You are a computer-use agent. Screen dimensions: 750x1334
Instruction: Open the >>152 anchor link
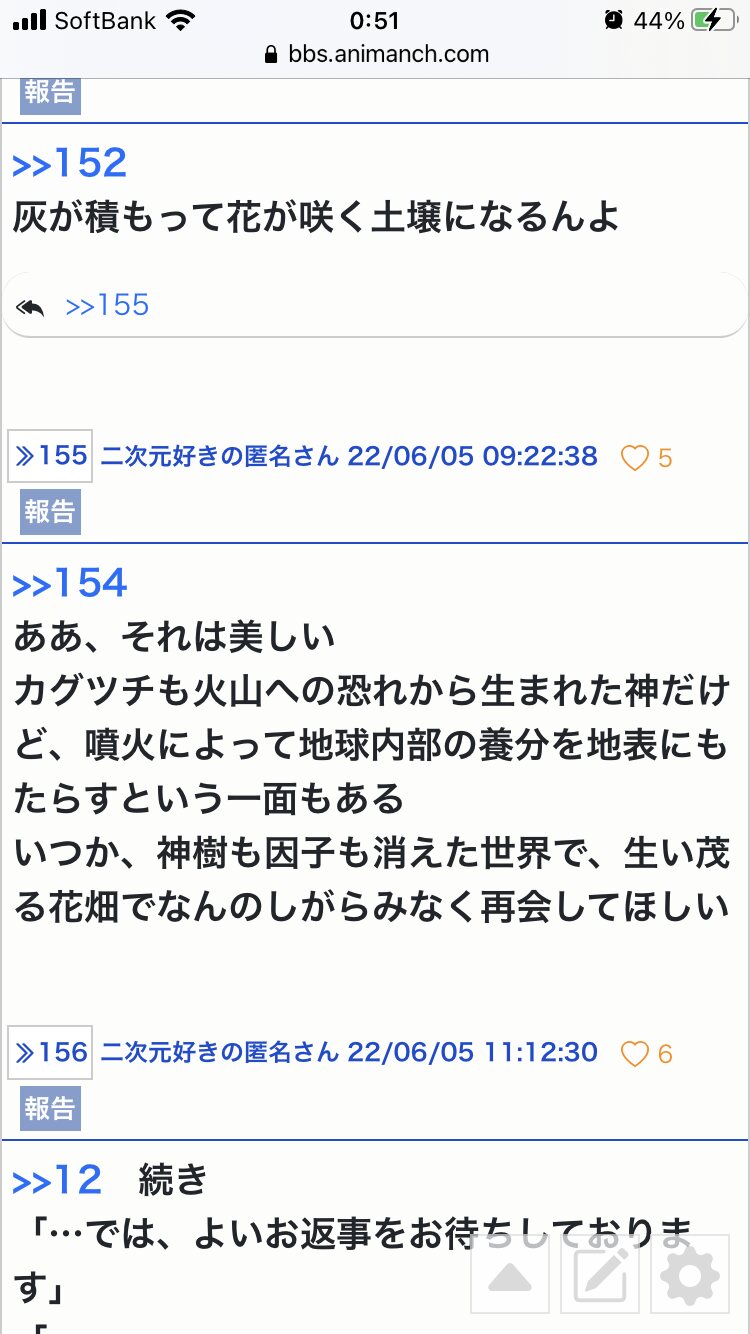coord(70,163)
